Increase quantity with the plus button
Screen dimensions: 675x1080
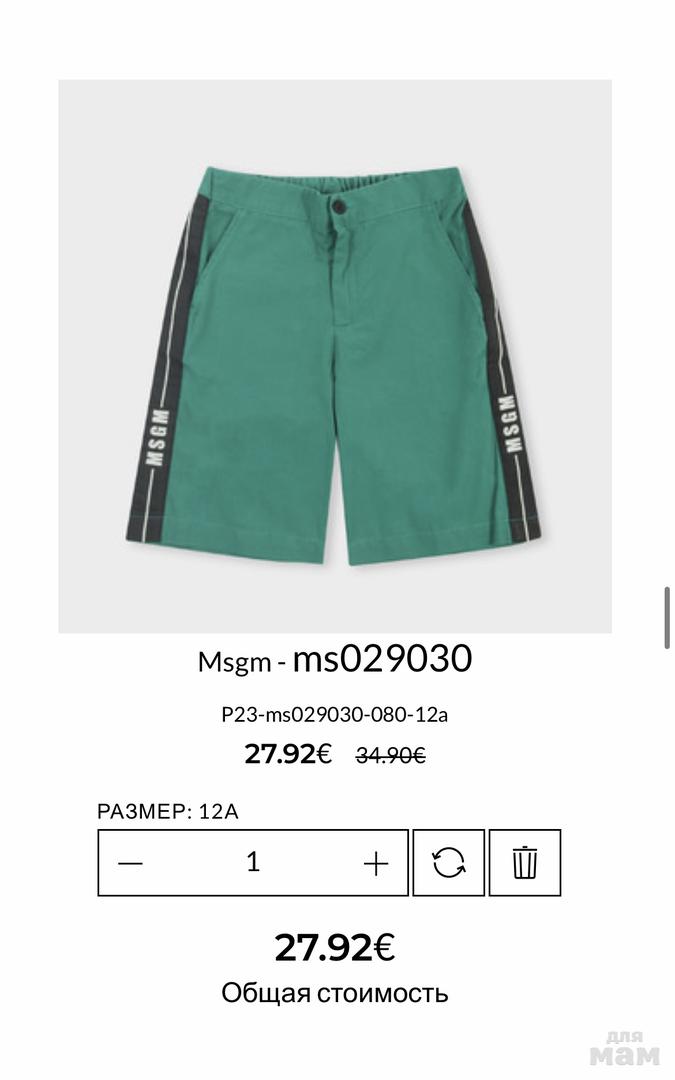click(x=375, y=863)
